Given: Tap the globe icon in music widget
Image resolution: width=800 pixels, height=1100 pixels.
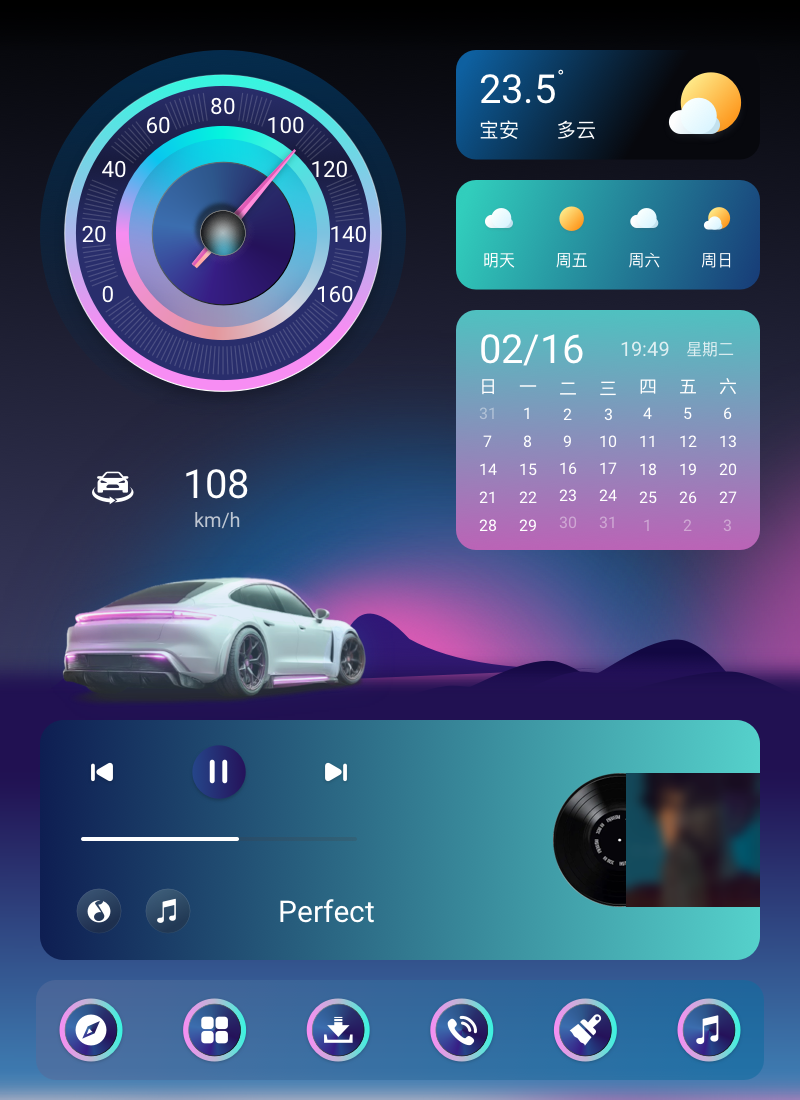Looking at the screenshot, I should tap(99, 911).
